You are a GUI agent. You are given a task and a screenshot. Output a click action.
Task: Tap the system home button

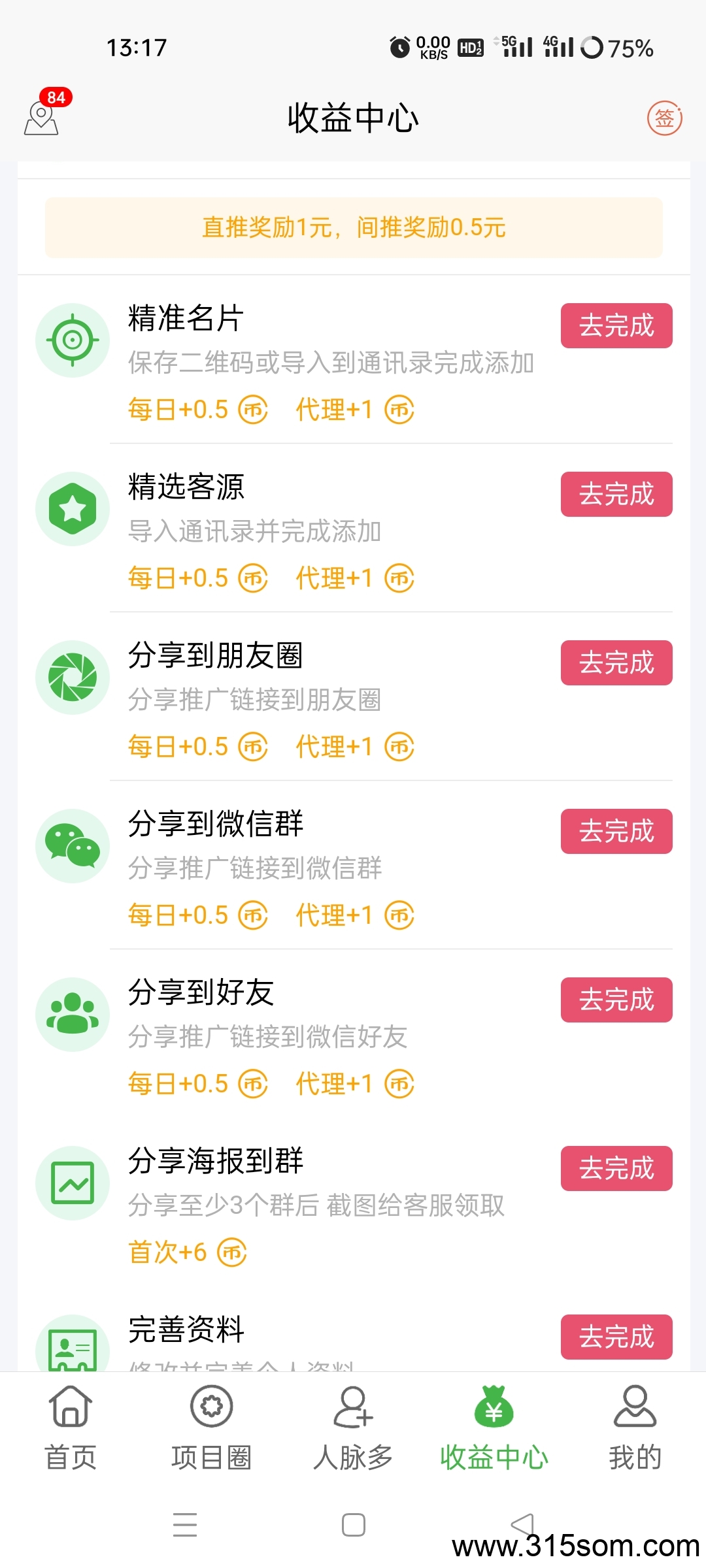pos(354,1525)
